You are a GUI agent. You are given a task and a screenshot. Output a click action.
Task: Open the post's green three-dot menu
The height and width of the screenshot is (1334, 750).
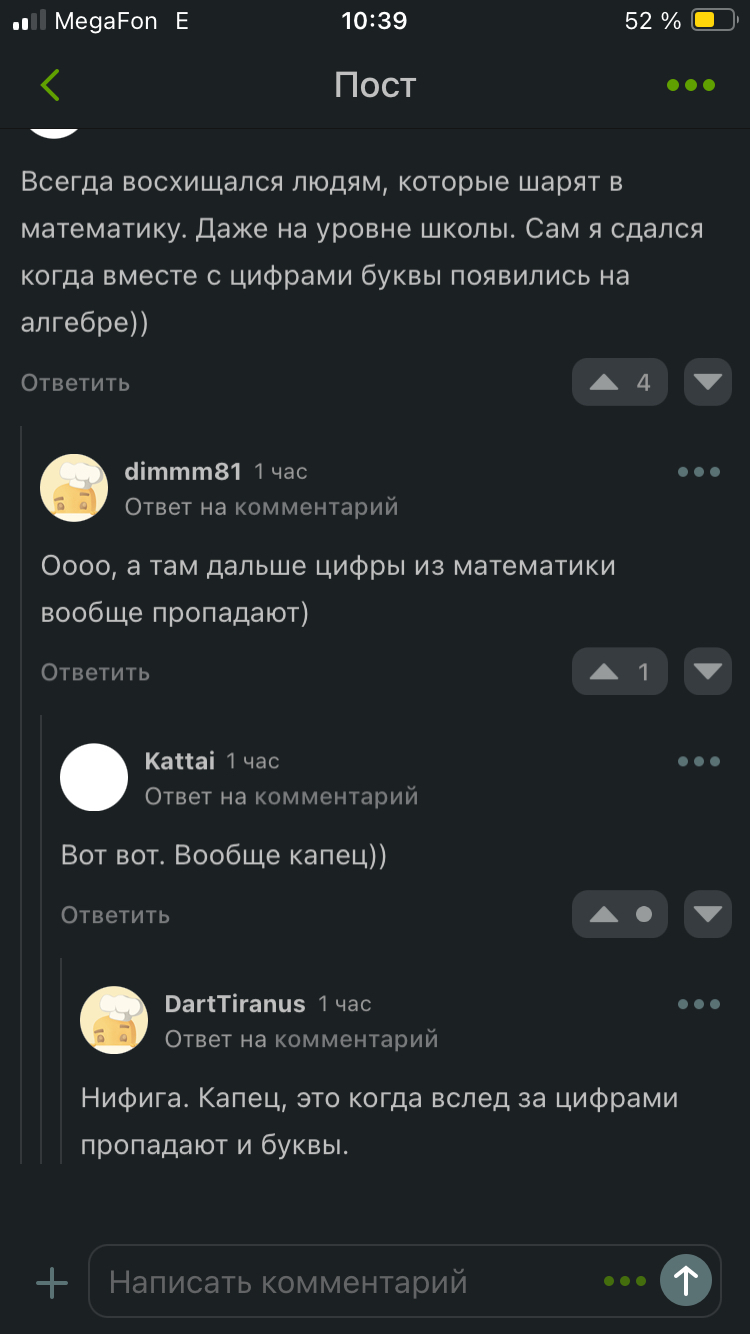click(691, 85)
